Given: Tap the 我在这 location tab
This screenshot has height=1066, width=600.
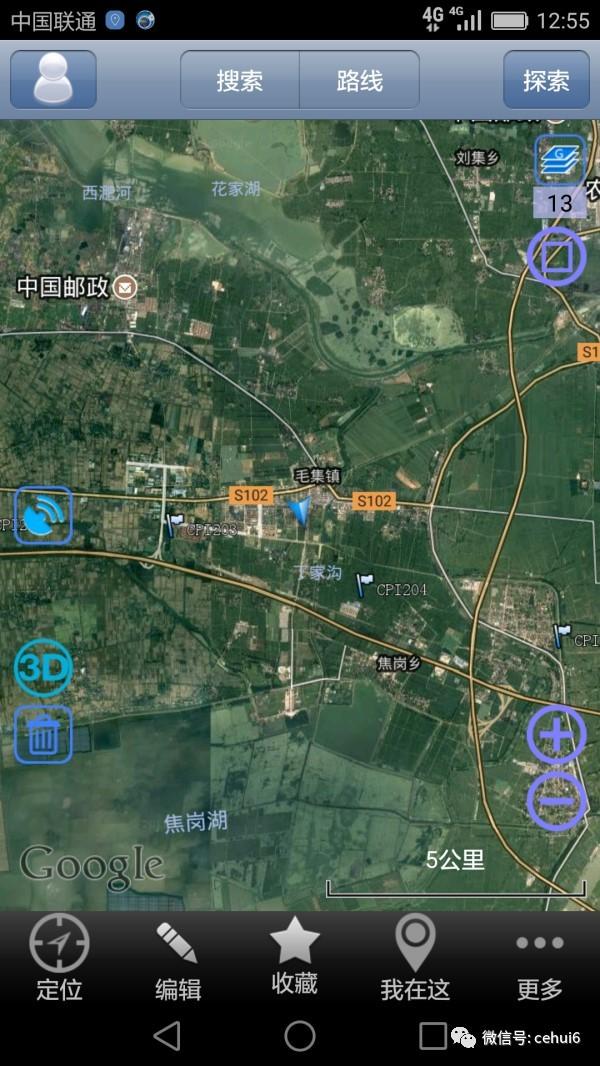Looking at the screenshot, I should tap(415, 958).
